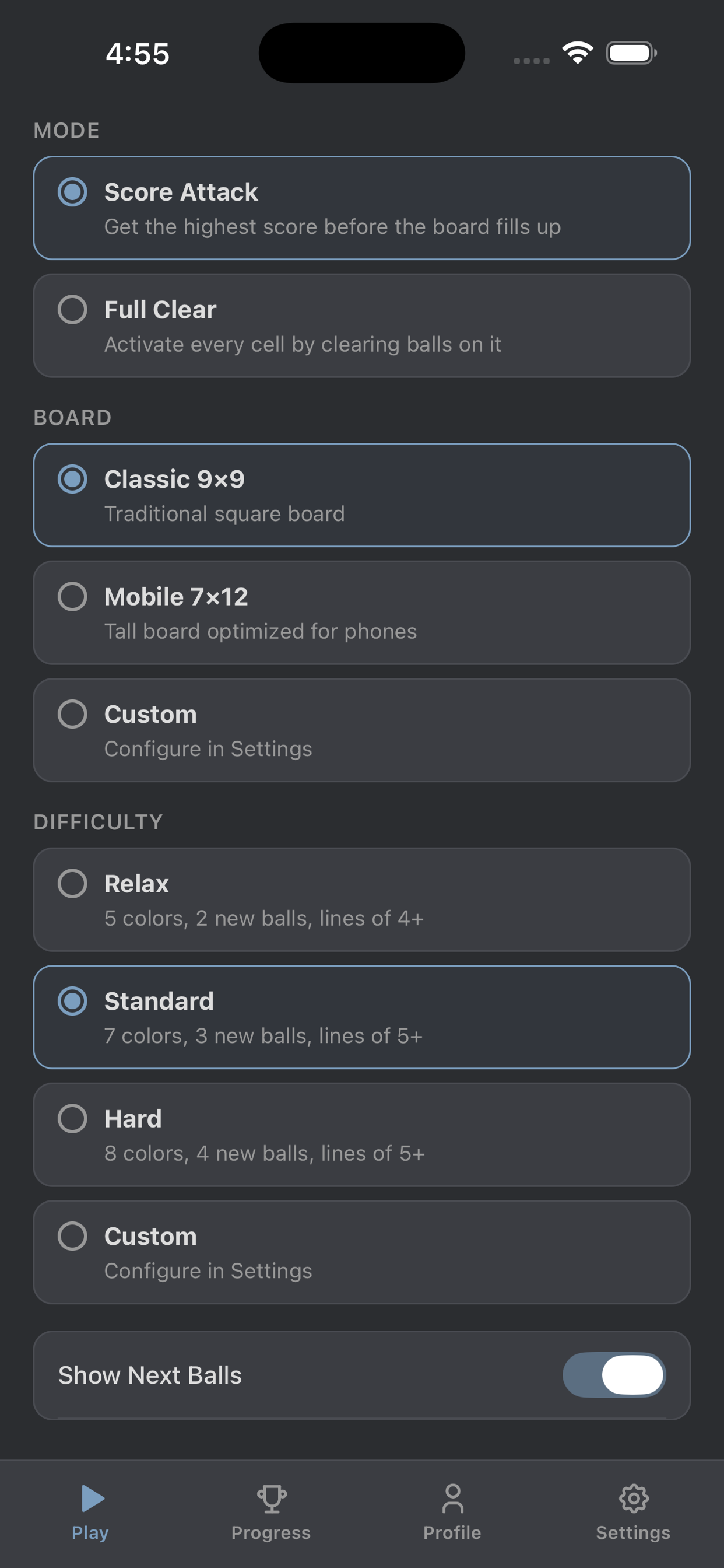This screenshot has height=1568, width=724.
Task: Tap the Profile person icon
Action: coord(453,1497)
